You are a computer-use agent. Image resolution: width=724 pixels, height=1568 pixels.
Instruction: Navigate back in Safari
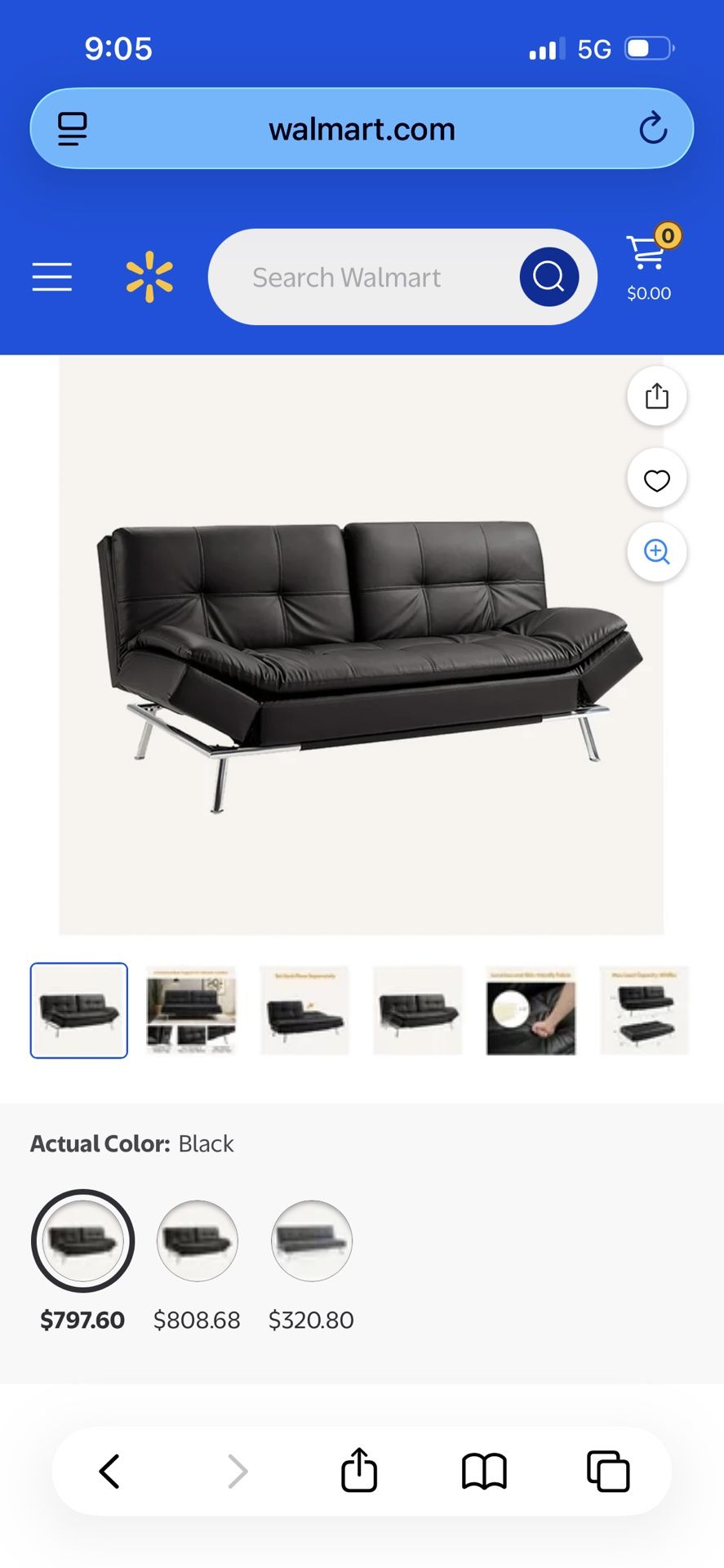[111, 1472]
